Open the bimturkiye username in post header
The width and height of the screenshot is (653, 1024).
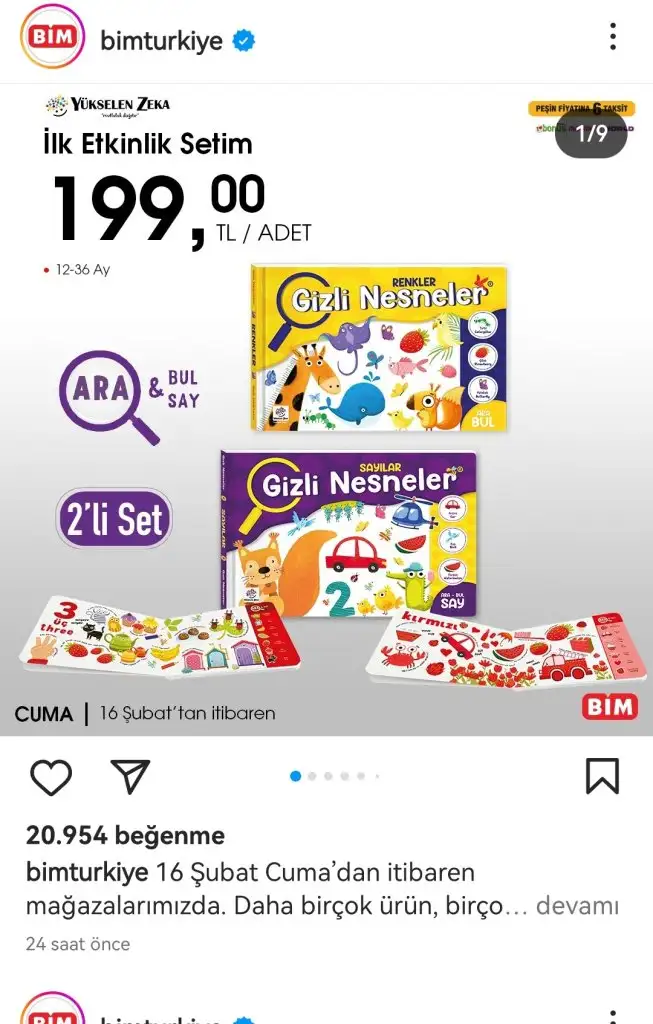click(x=161, y=41)
